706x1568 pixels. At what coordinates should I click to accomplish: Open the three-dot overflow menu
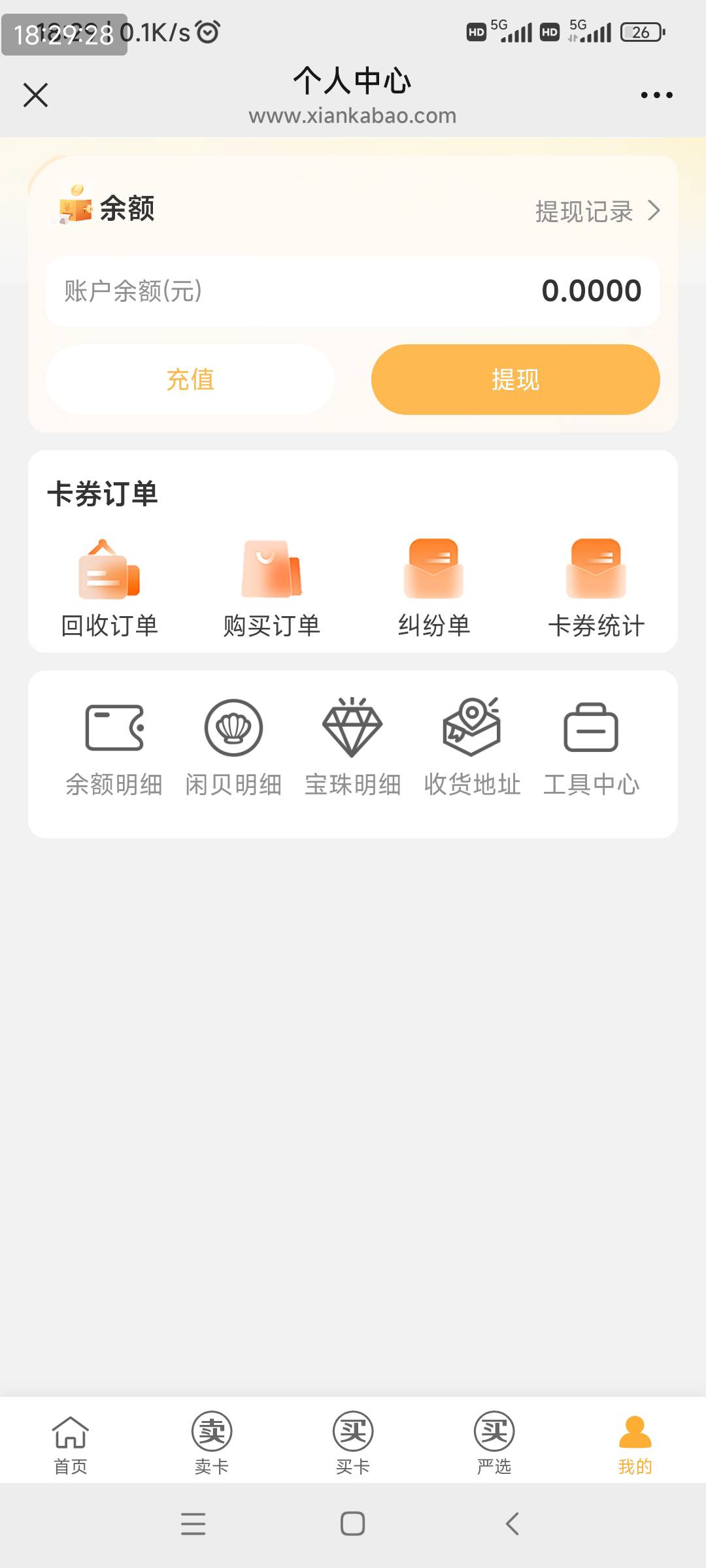pyautogui.click(x=656, y=95)
